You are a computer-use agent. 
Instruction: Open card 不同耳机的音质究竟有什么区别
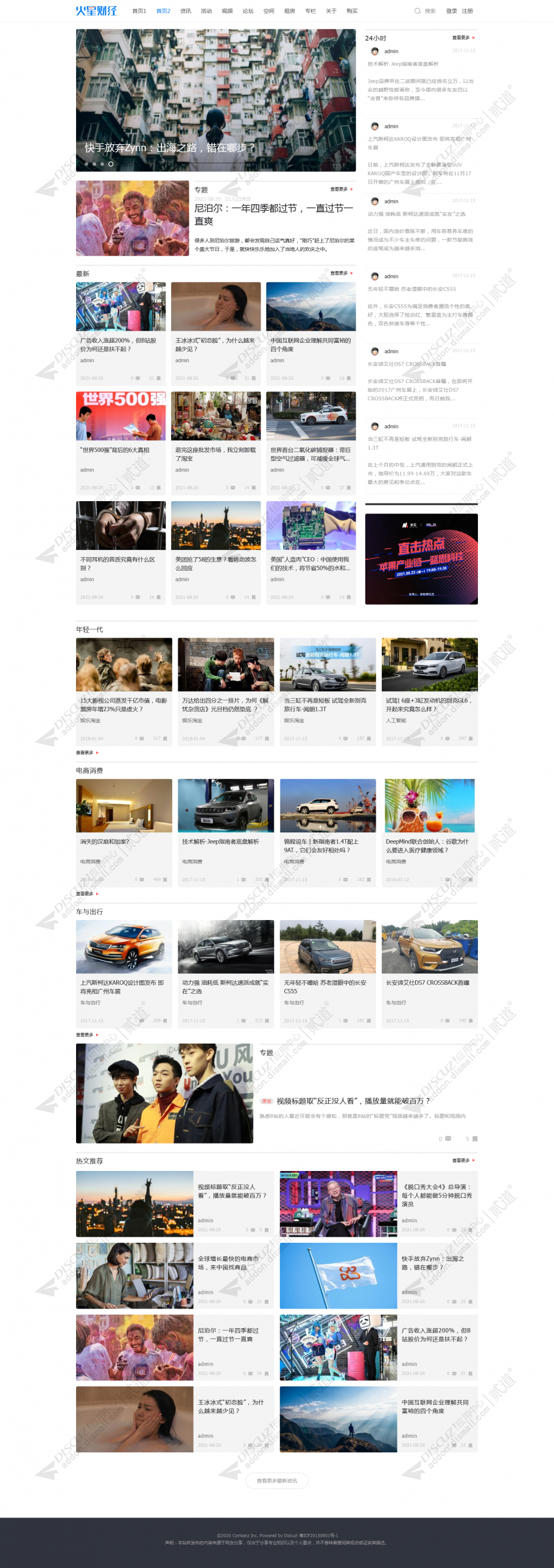click(x=117, y=563)
